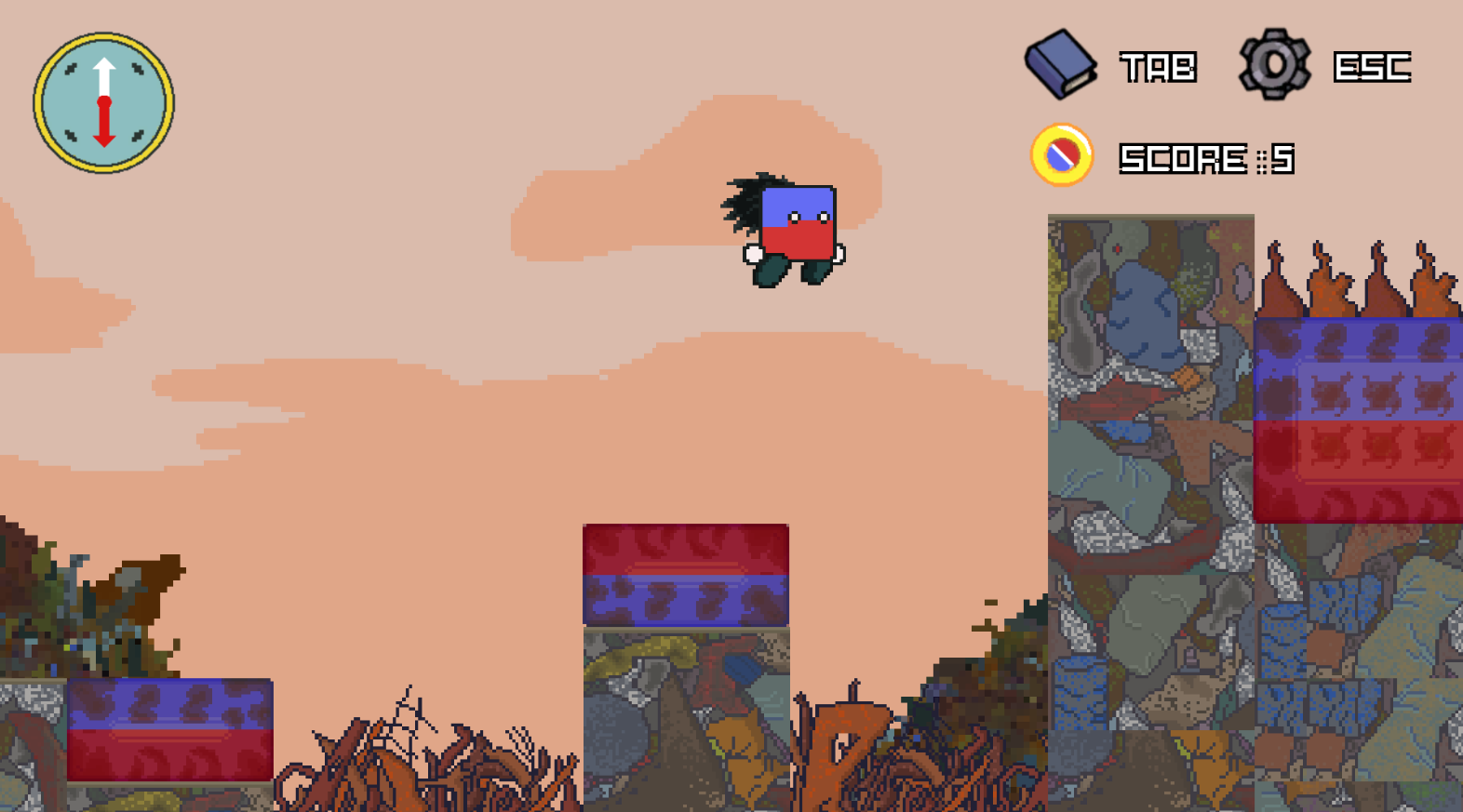
Task: Open the settings gear icon
Action: [1274, 64]
